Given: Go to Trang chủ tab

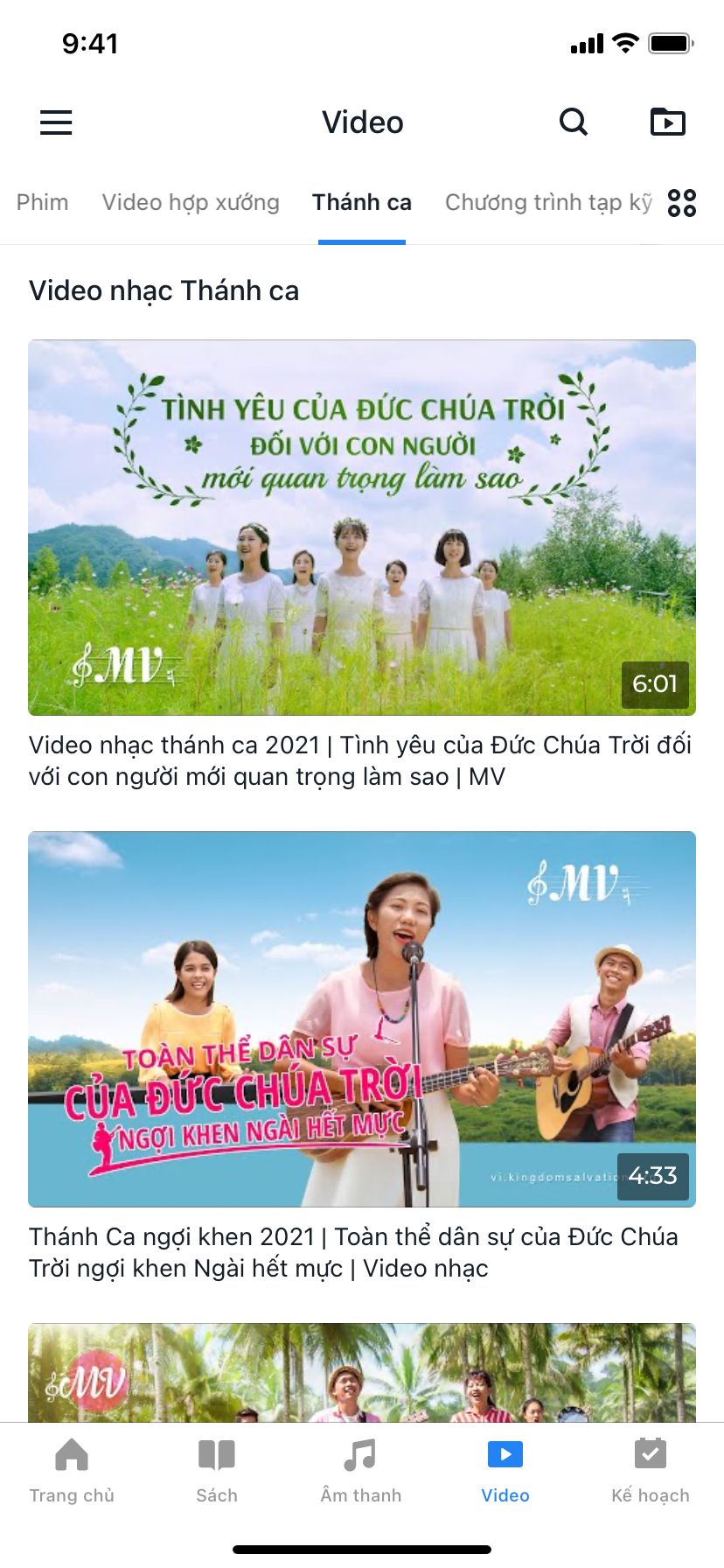Looking at the screenshot, I should point(72,1471).
